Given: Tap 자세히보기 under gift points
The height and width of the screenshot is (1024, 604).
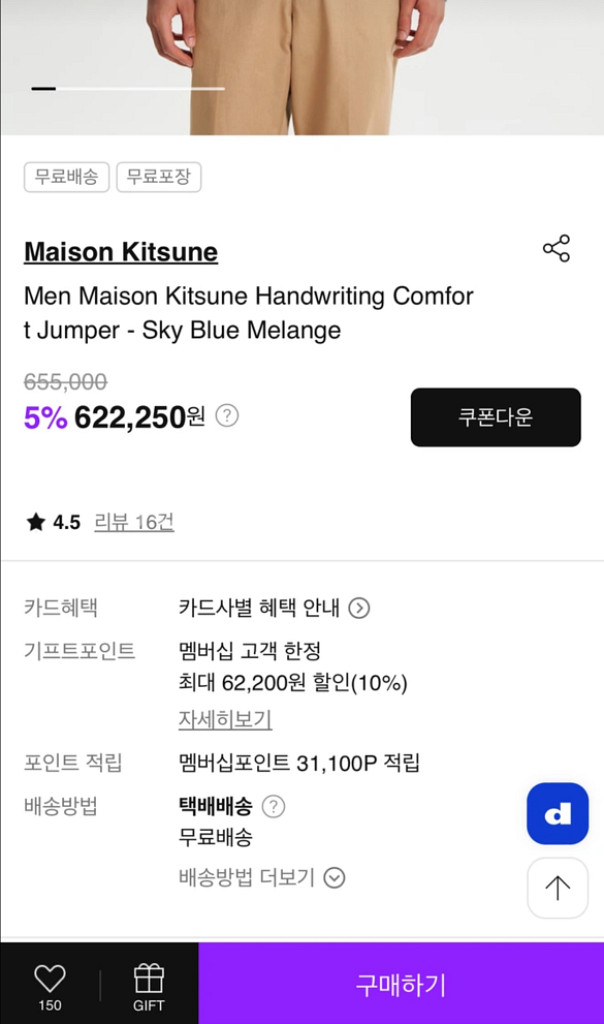Looking at the screenshot, I should pyautogui.click(x=225, y=720).
